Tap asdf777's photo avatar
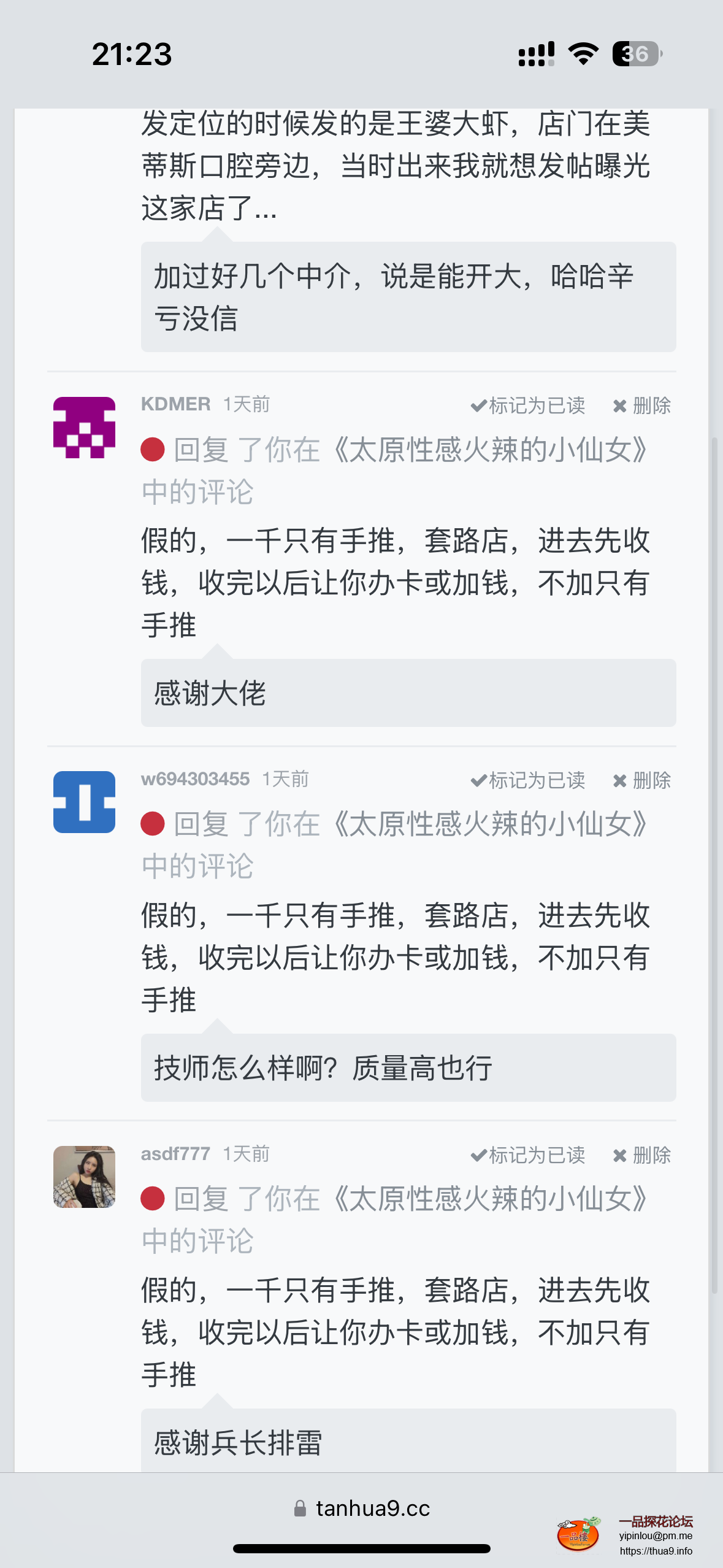This screenshot has width=723, height=1568. (84, 1177)
